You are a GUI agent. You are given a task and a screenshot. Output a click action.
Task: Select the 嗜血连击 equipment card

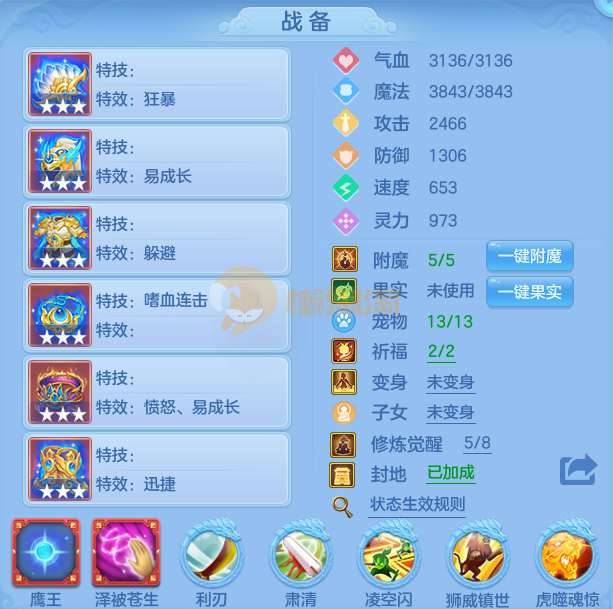pyautogui.click(x=157, y=315)
